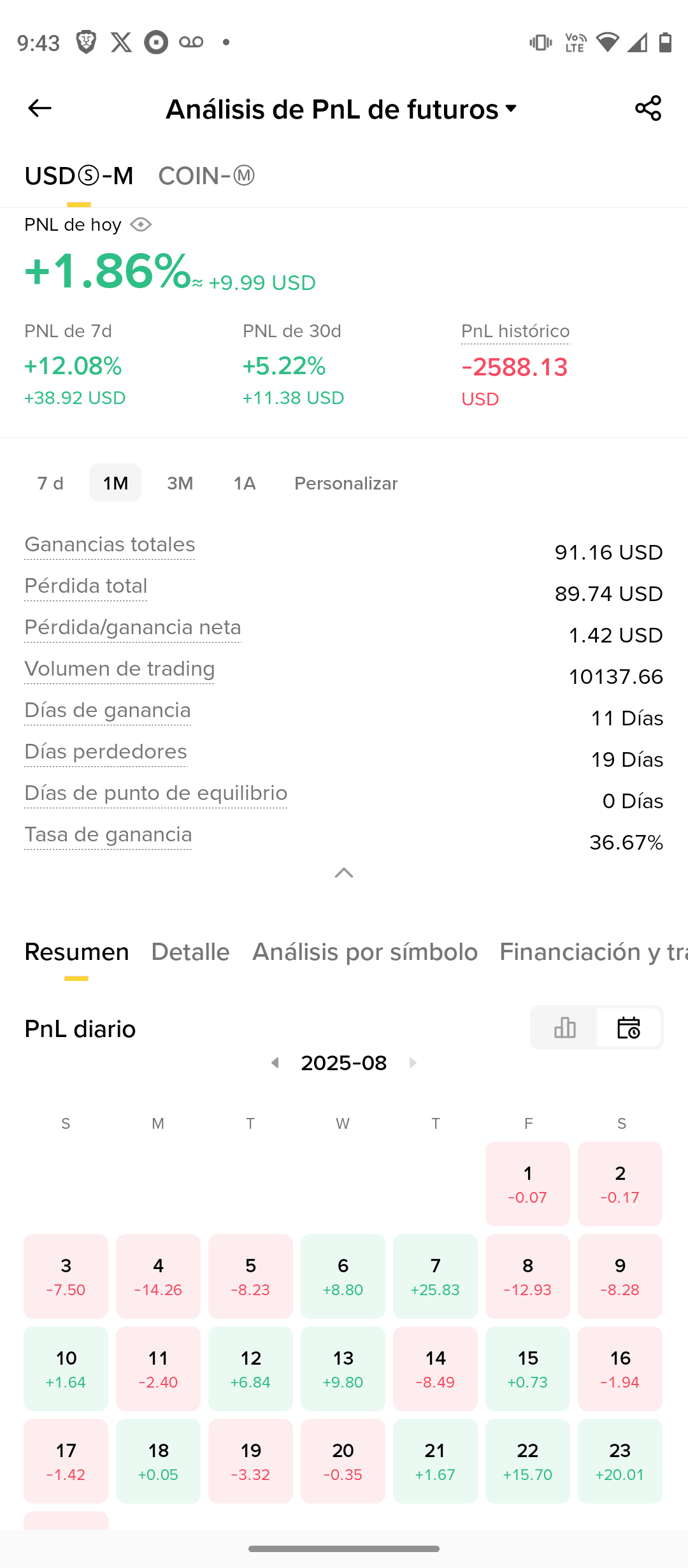Go back using the top-left arrow
This screenshot has width=688, height=1568.
point(39,108)
